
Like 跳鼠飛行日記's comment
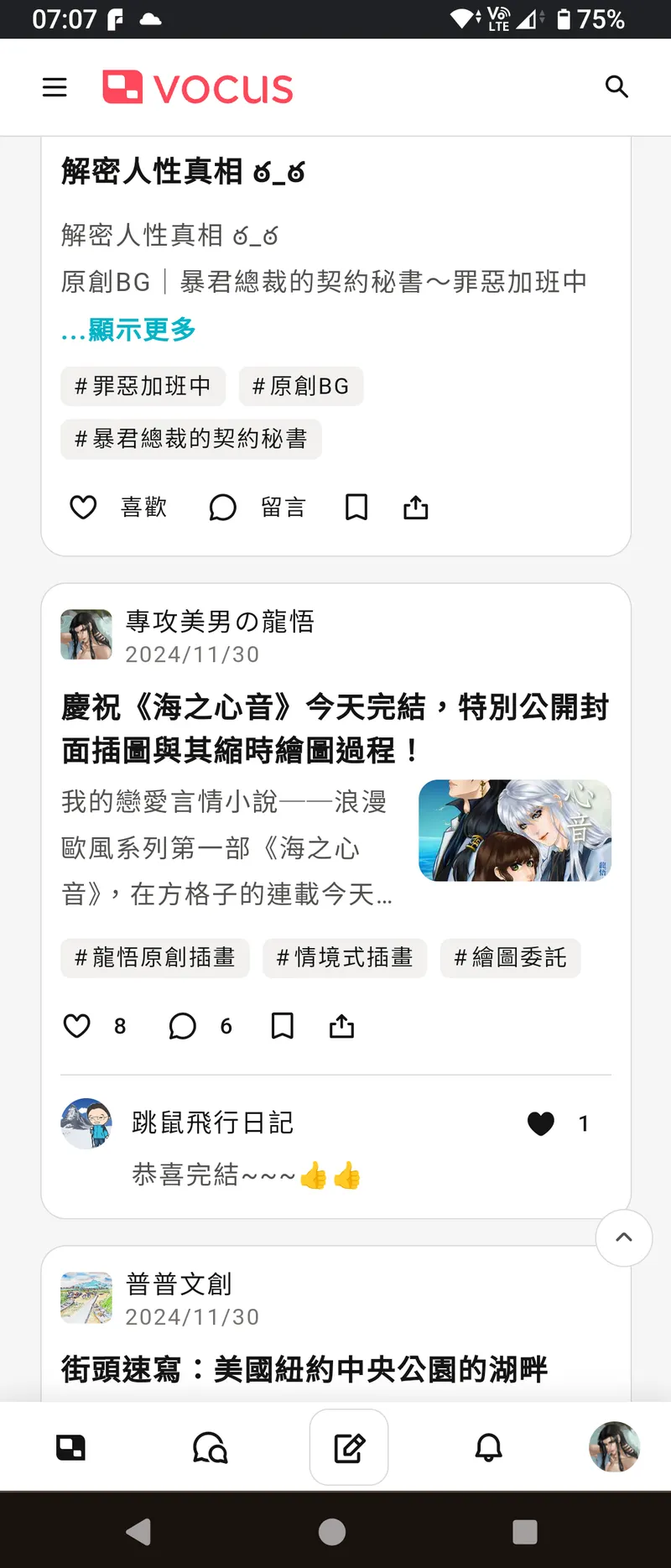coord(541,1123)
